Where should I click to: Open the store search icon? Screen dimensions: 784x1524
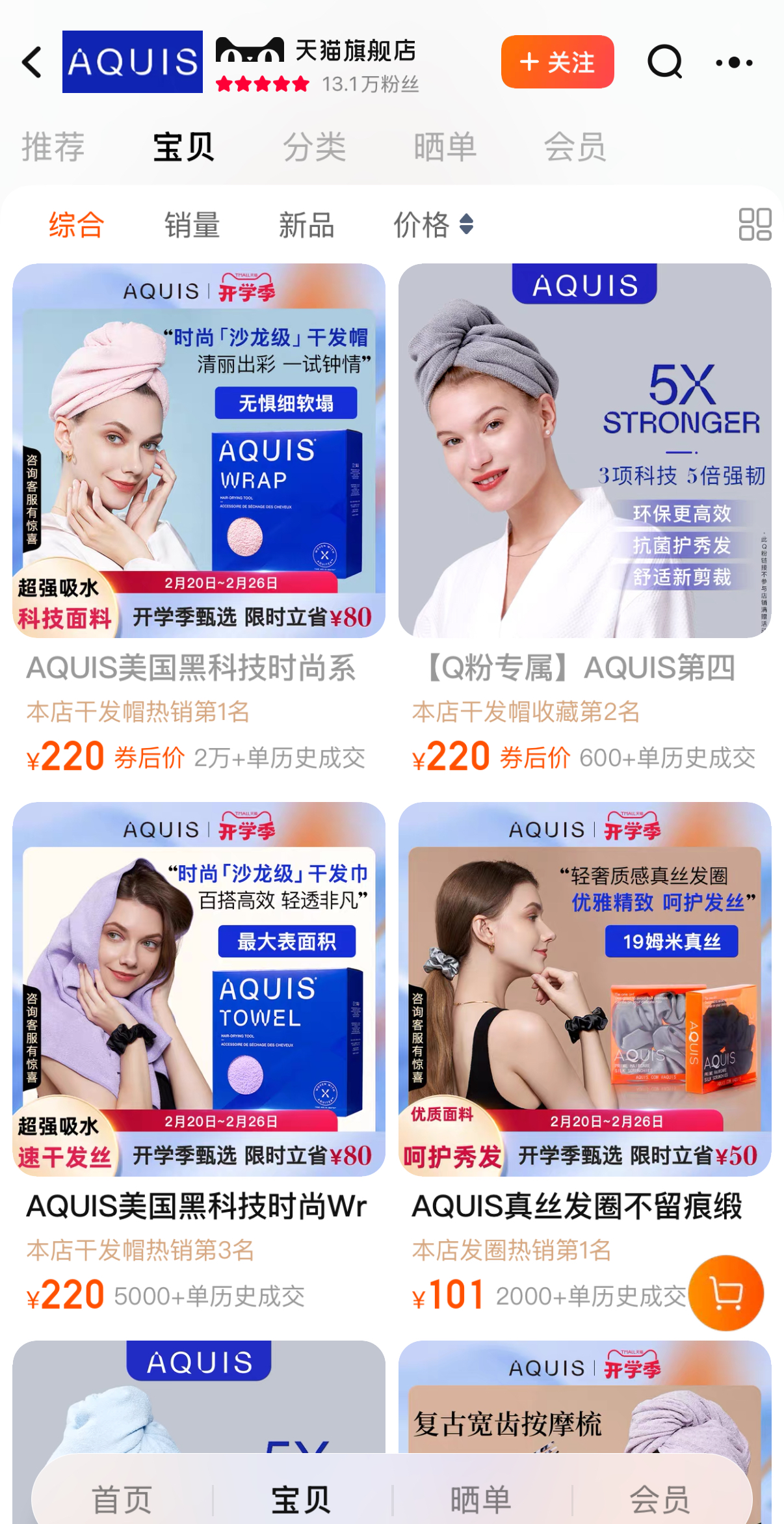pos(664,62)
